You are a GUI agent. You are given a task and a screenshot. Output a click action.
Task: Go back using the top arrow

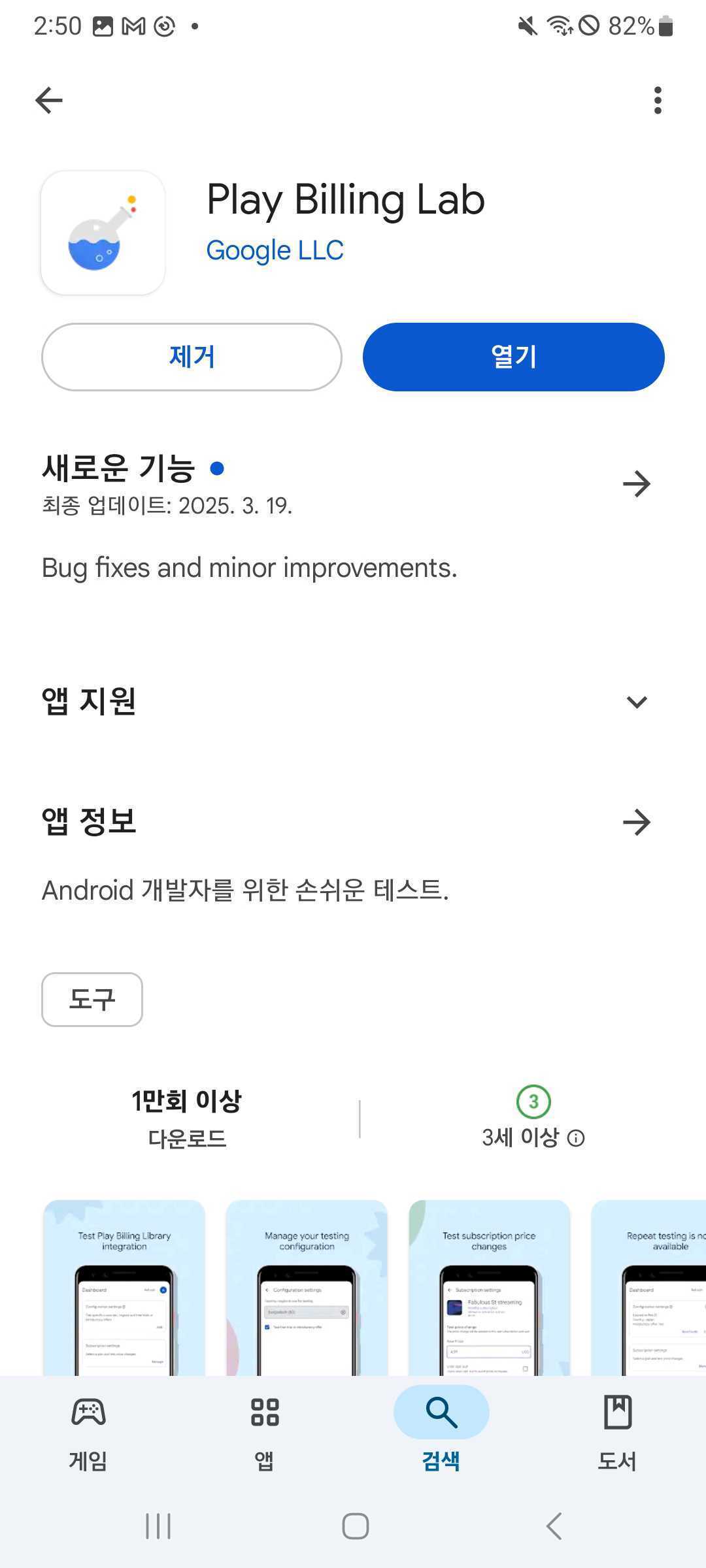pos(49,101)
